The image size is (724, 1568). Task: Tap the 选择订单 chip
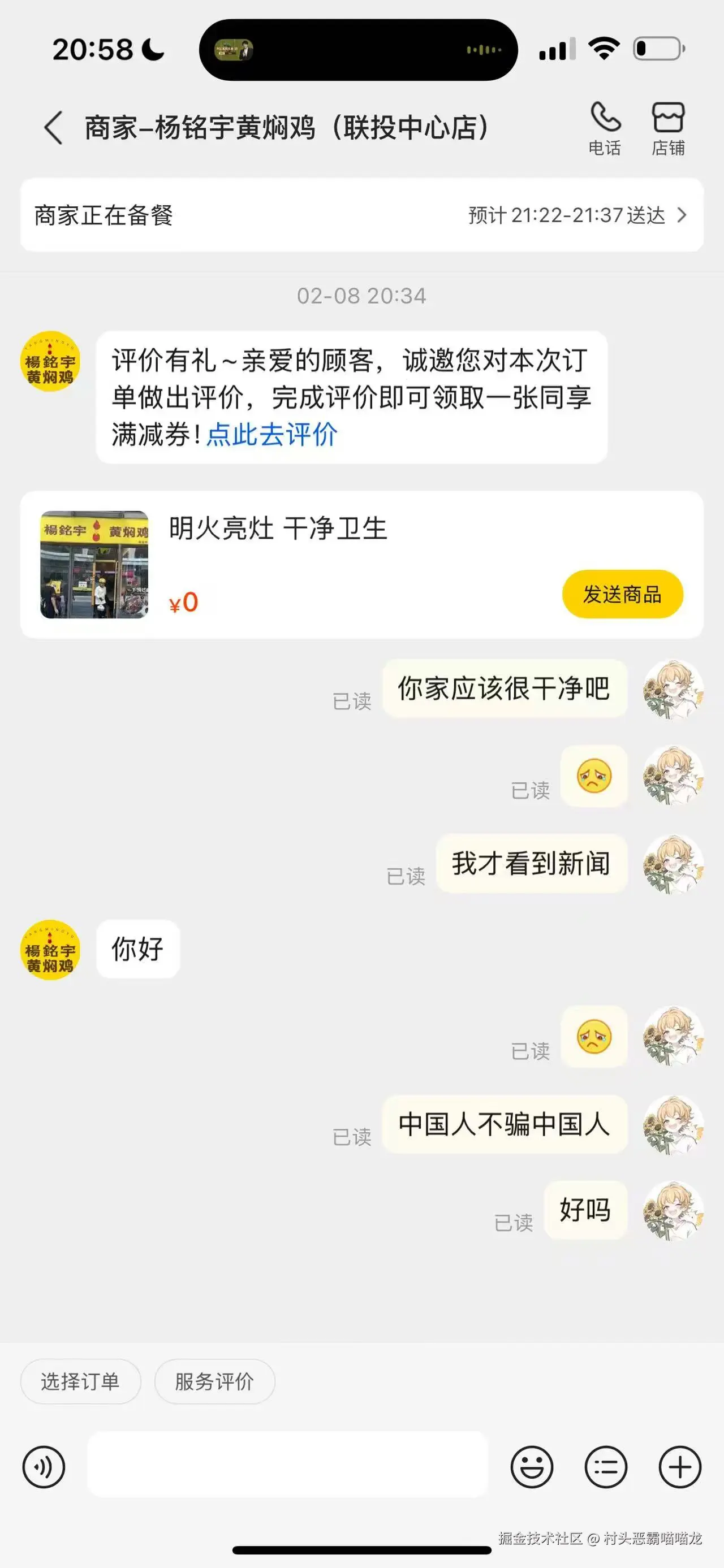point(80,1381)
